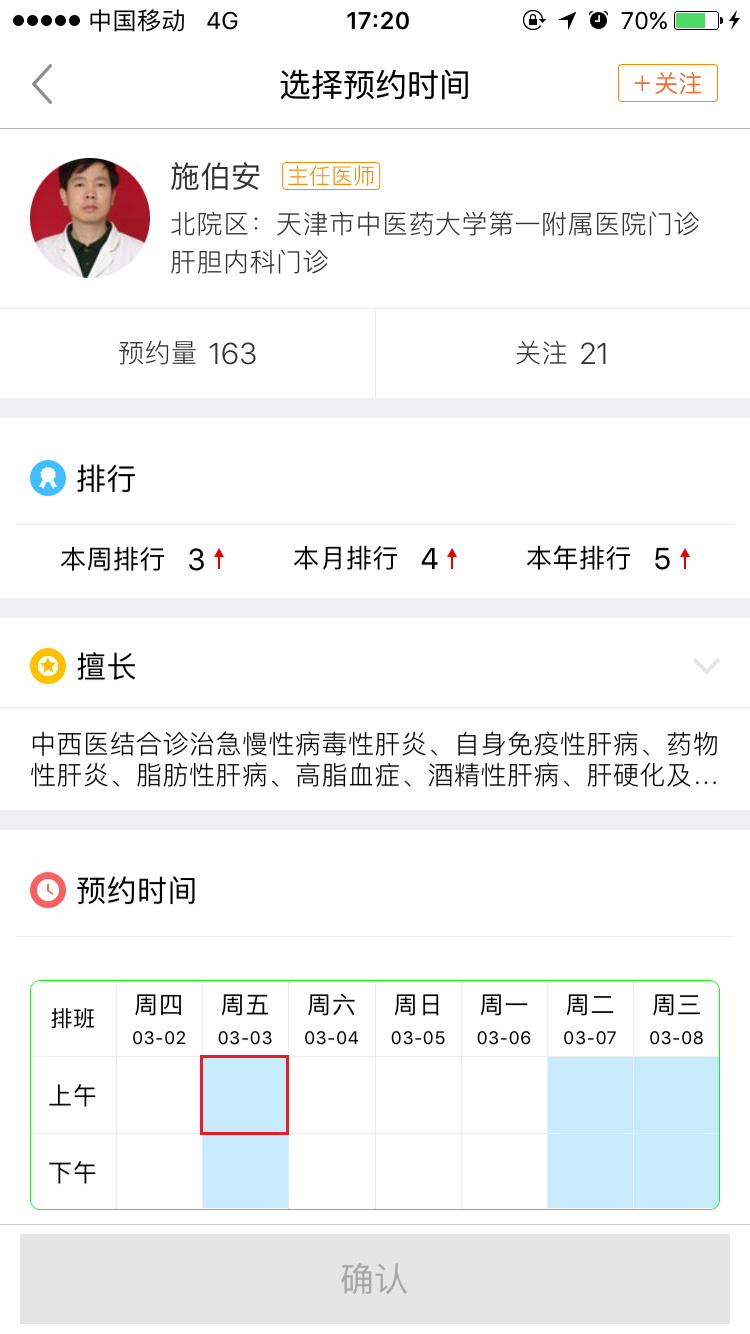The width and height of the screenshot is (750, 1334).
Task: Select Friday 03-03 morning slot
Action: (x=245, y=1095)
